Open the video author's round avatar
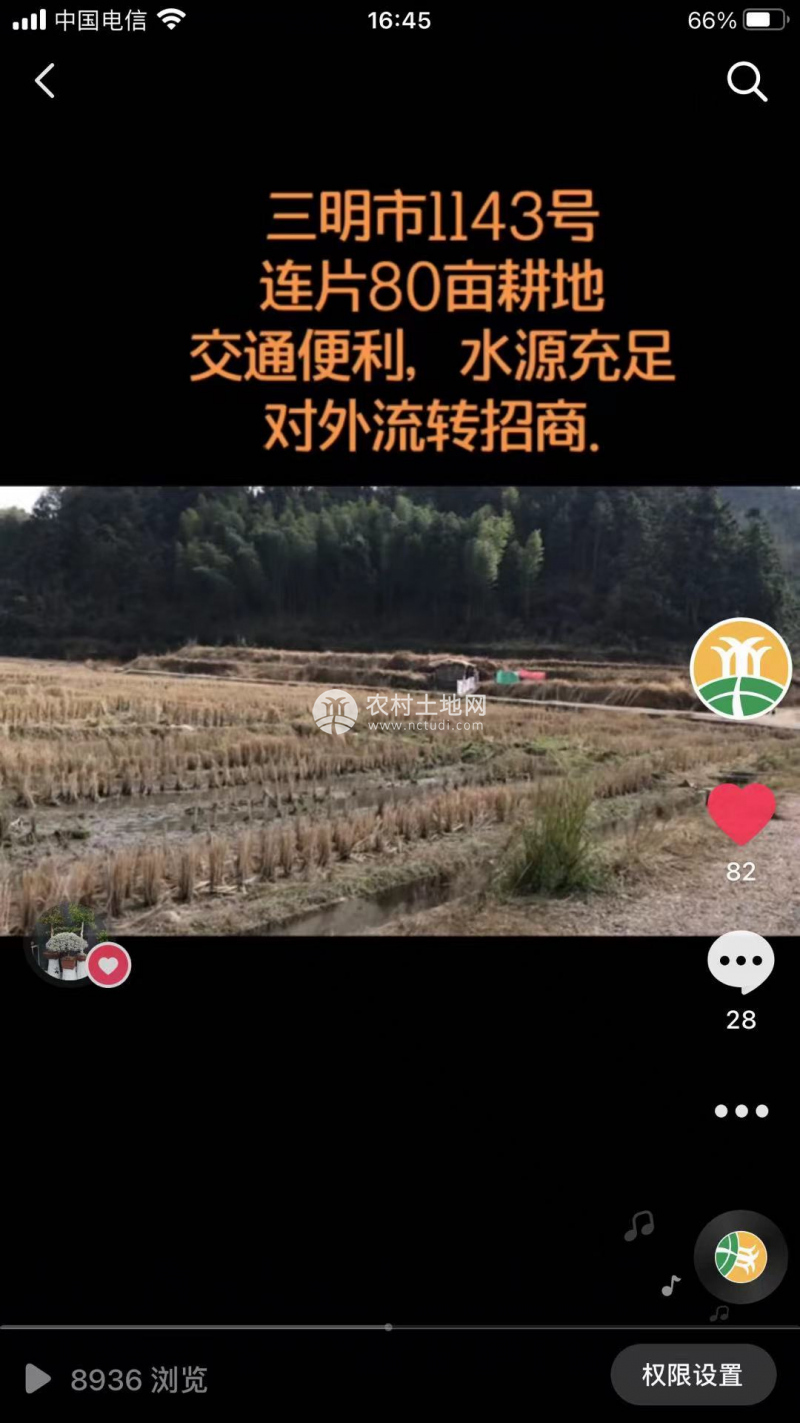 click(741, 668)
